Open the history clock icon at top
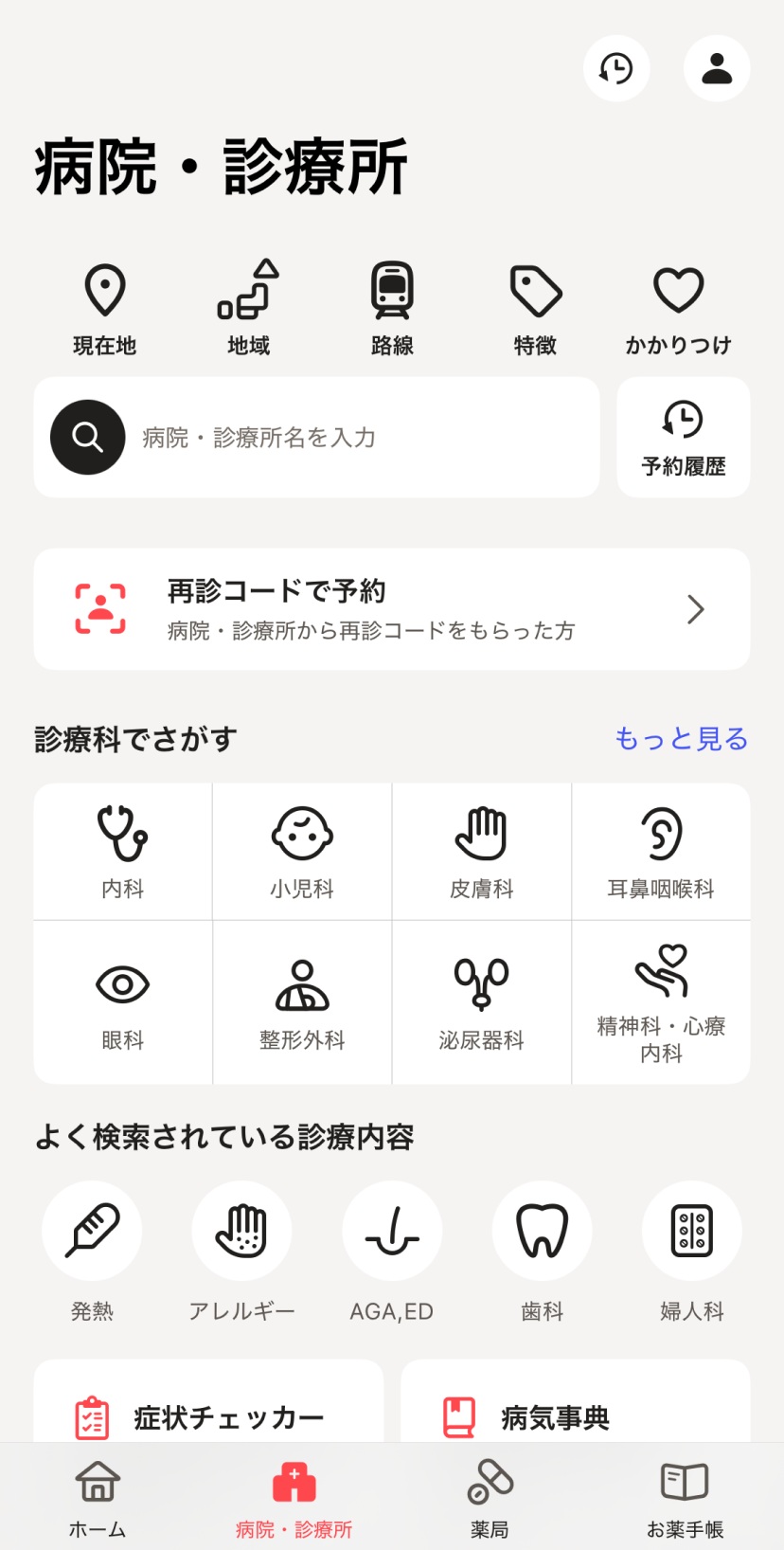This screenshot has height=1550, width=784. (x=616, y=68)
